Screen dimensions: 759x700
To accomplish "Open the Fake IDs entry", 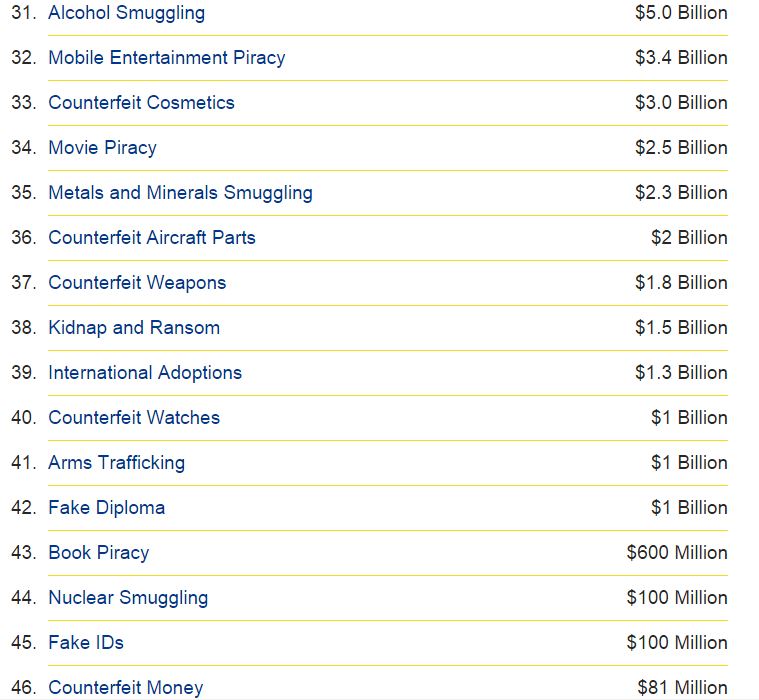I will coord(86,643).
